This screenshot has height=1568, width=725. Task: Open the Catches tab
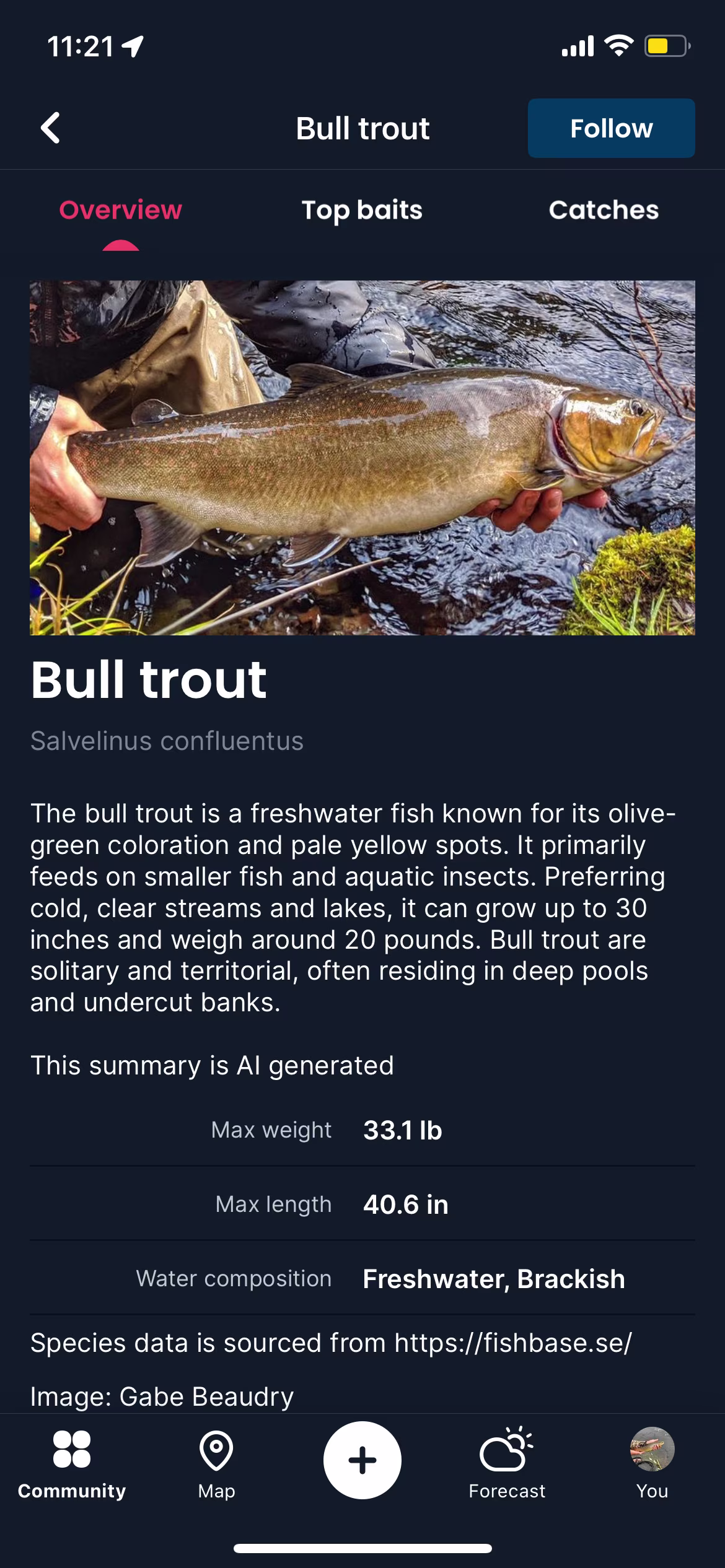(x=603, y=210)
